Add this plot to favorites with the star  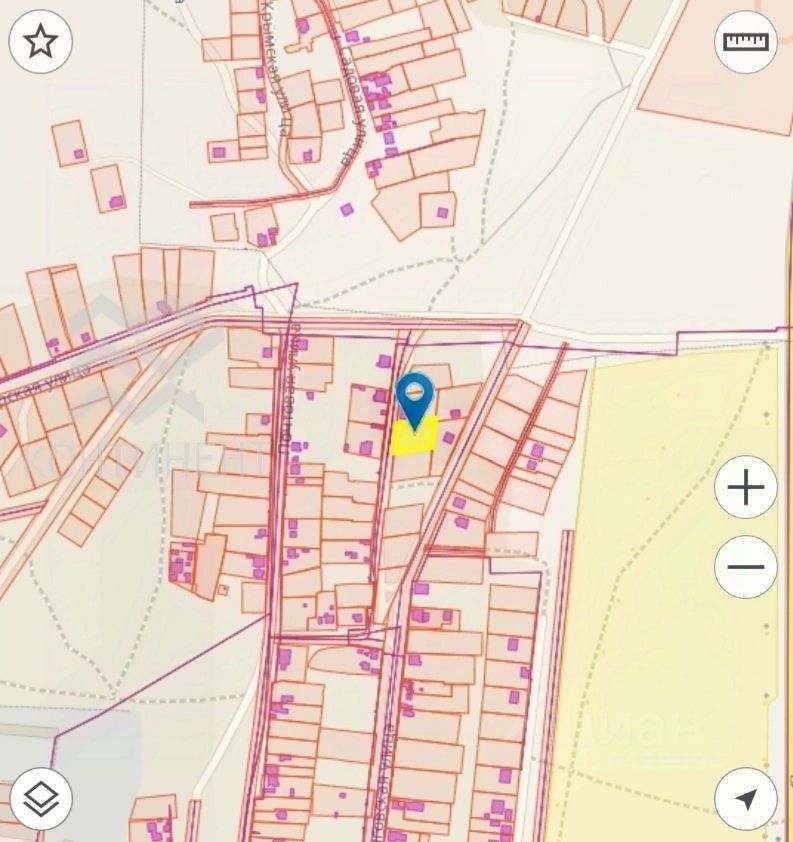click(x=40, y=42)
